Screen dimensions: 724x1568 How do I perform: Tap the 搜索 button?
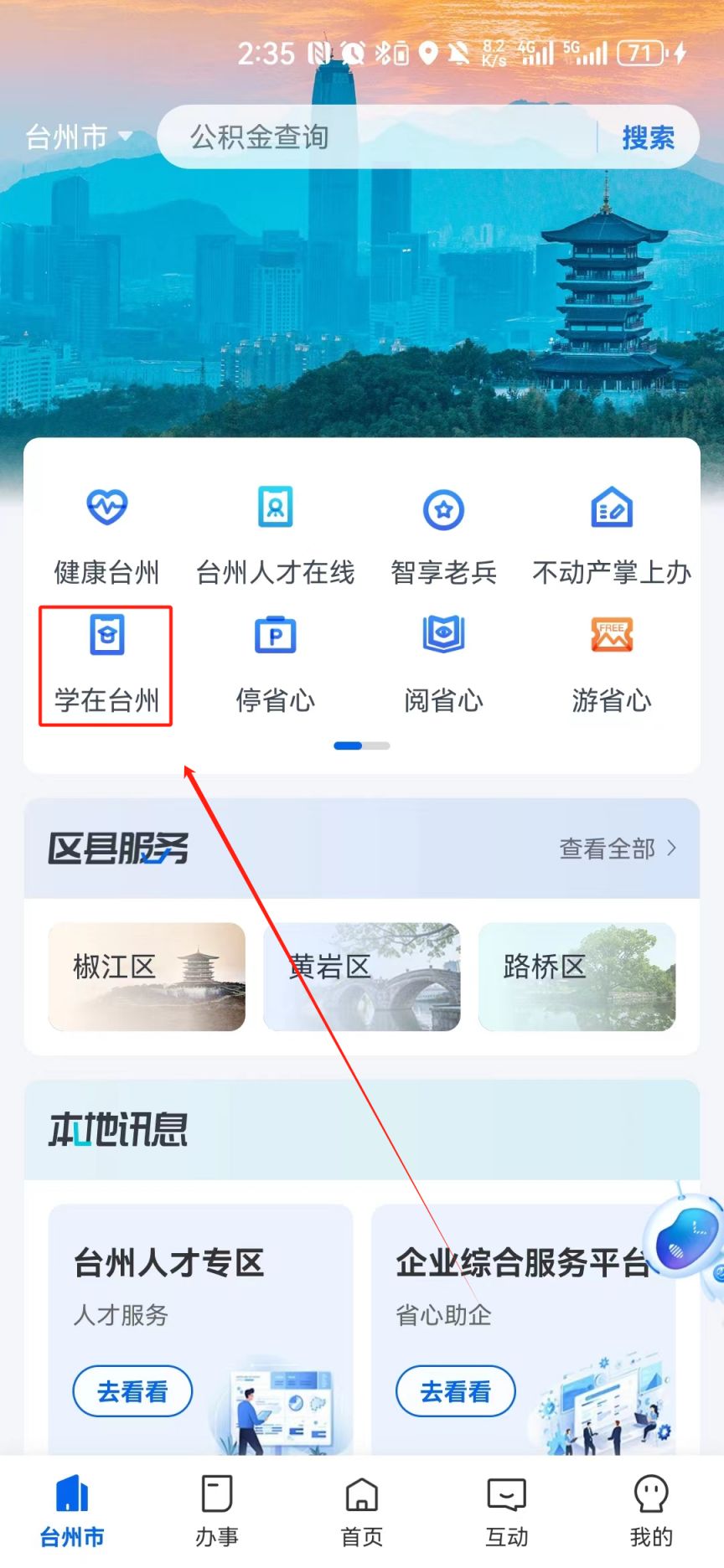(x=648, y=137)
